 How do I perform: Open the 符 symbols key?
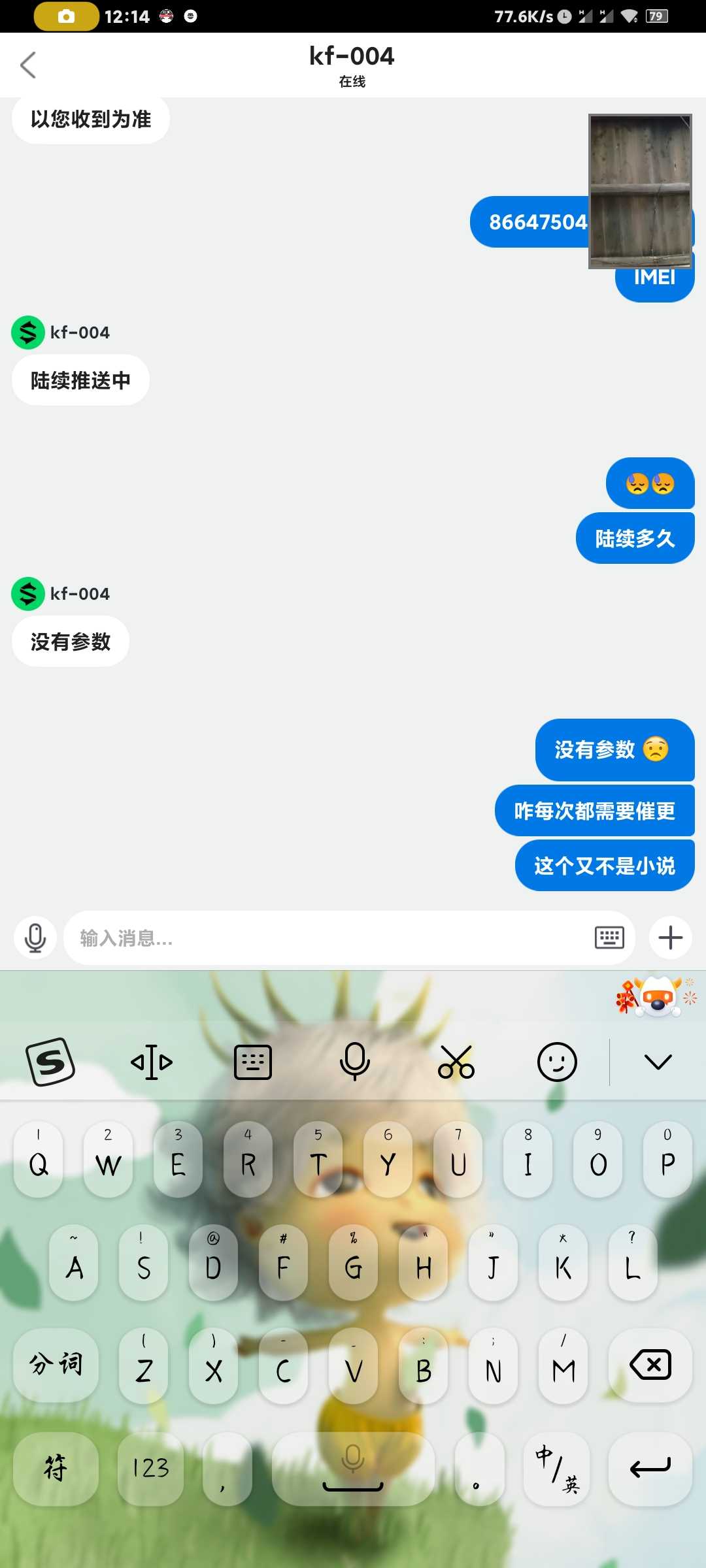pos(56,1468)
